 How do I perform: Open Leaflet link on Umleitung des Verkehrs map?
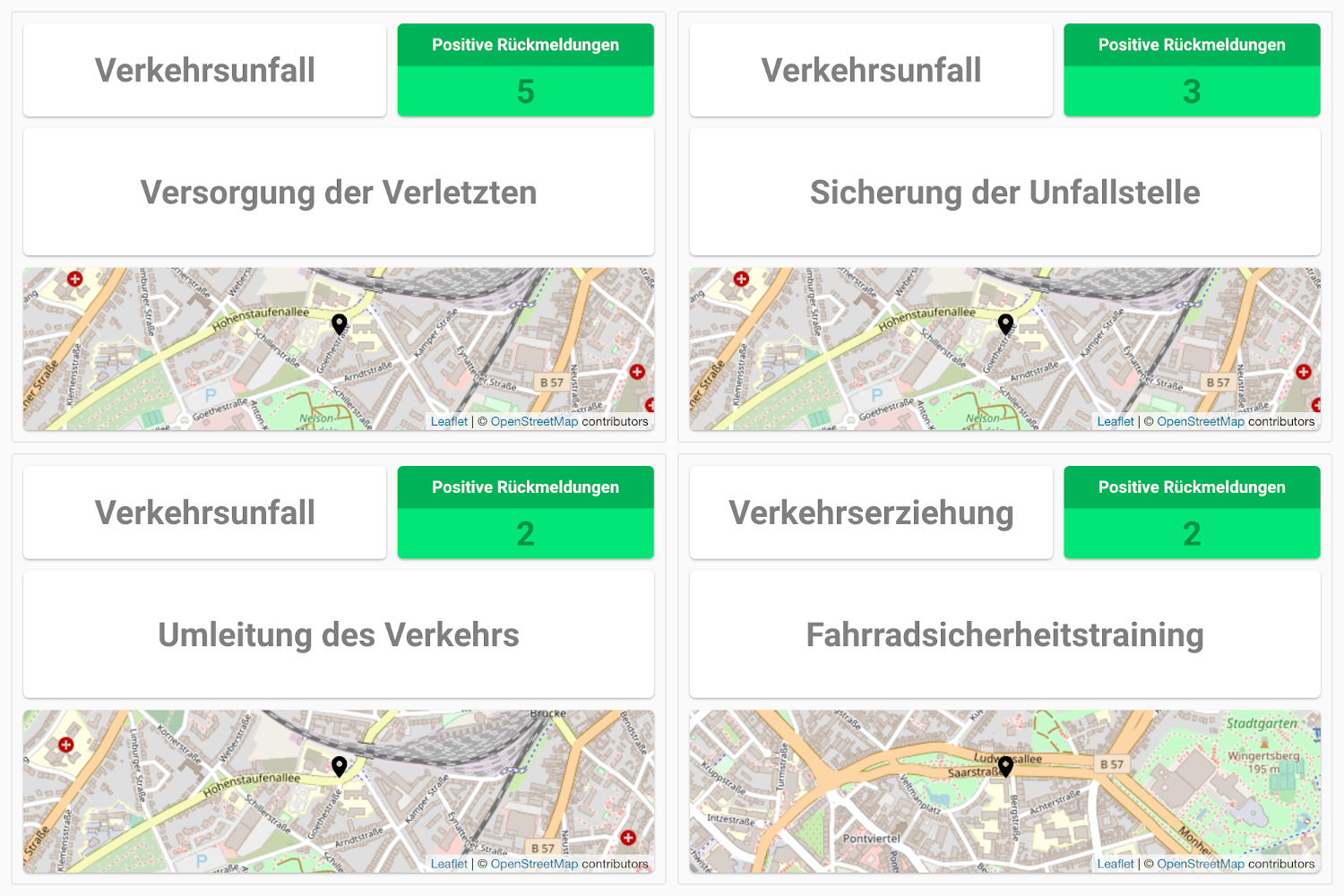[449, 865]
